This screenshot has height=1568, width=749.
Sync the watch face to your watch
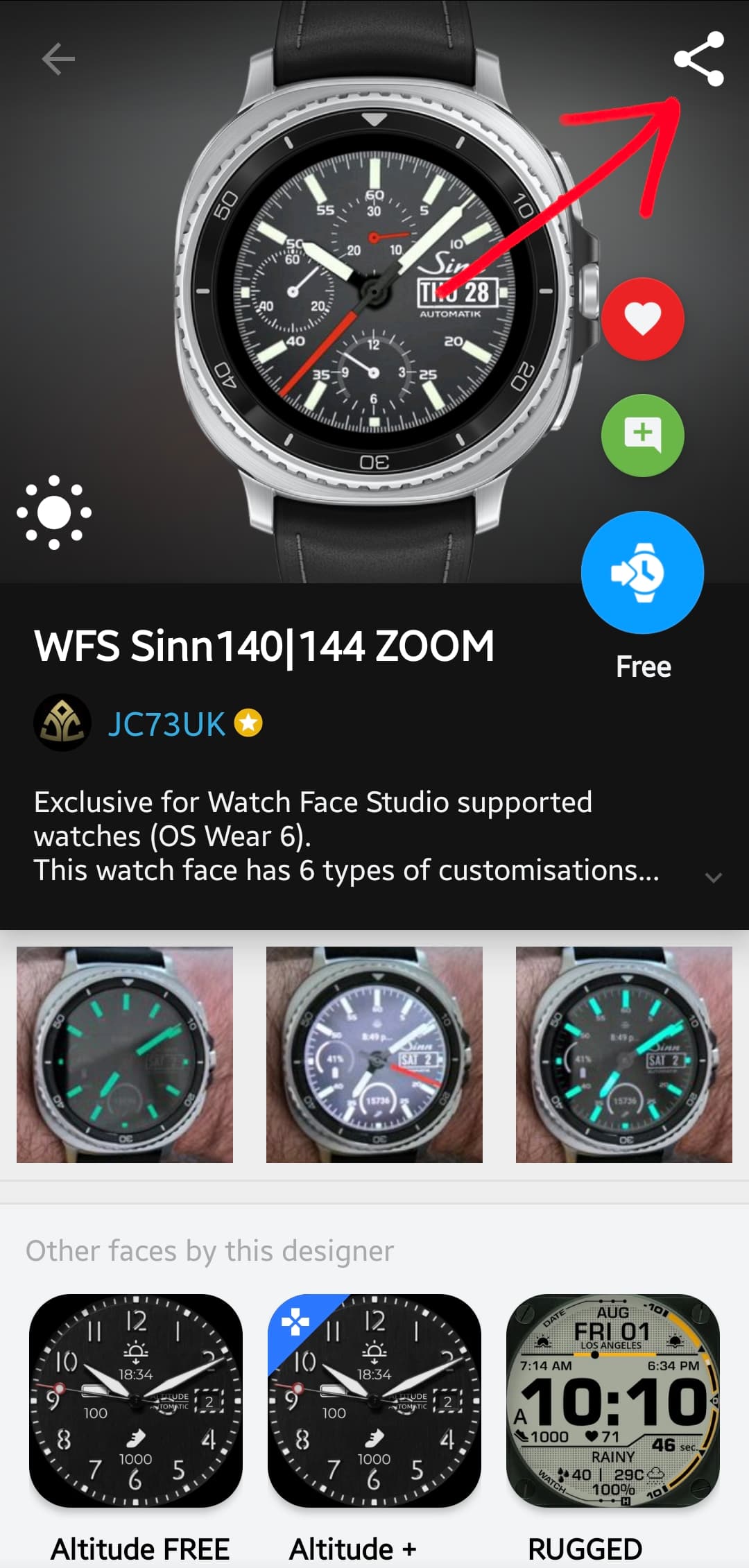642,572
